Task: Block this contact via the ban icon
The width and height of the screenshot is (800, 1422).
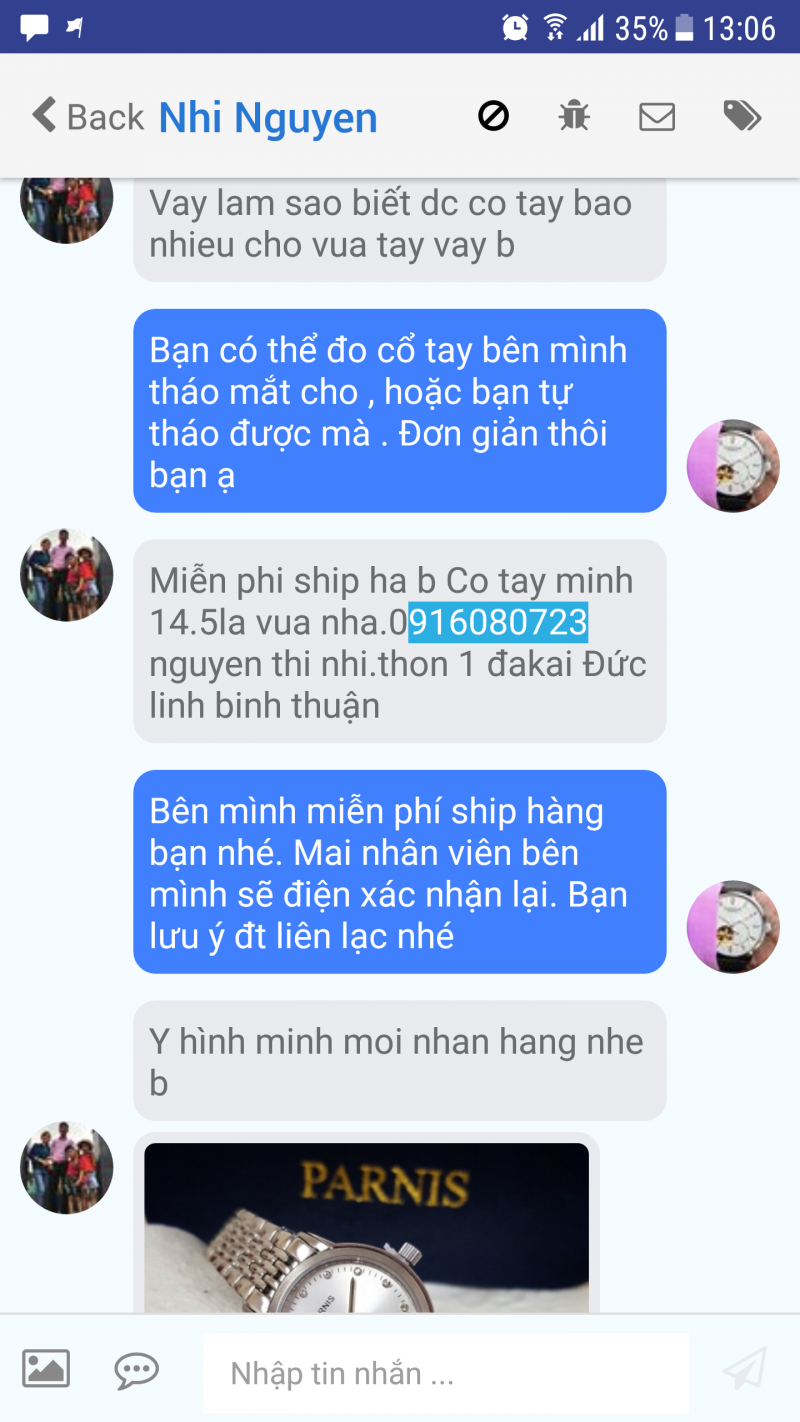Action: coord(493,117)
